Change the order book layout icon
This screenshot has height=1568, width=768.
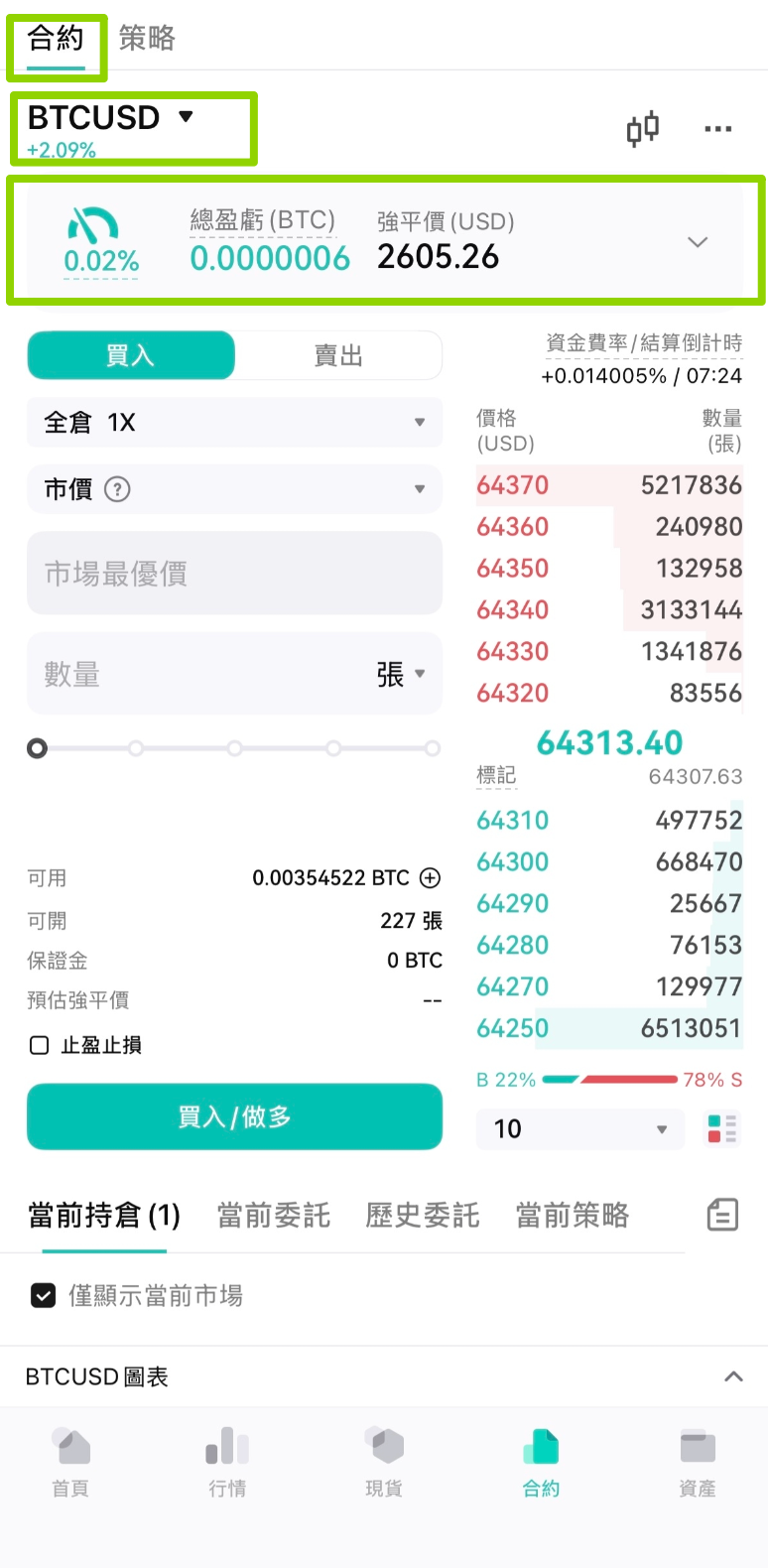[x=722, y=1128]
